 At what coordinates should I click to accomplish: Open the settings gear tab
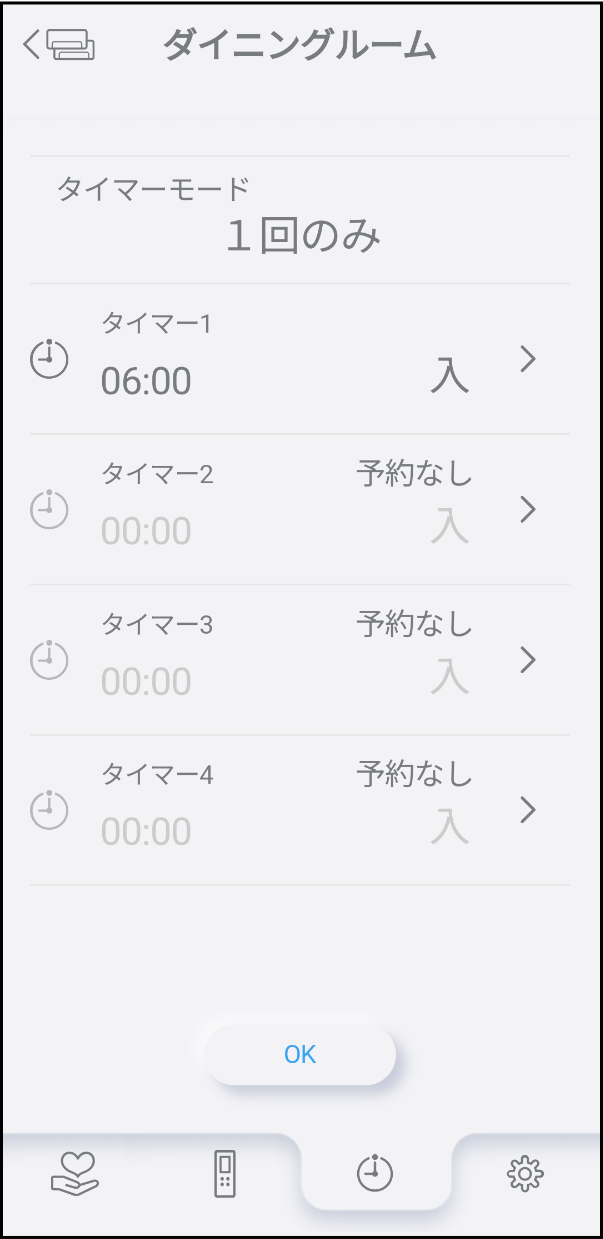click(x=524, y=1173)
